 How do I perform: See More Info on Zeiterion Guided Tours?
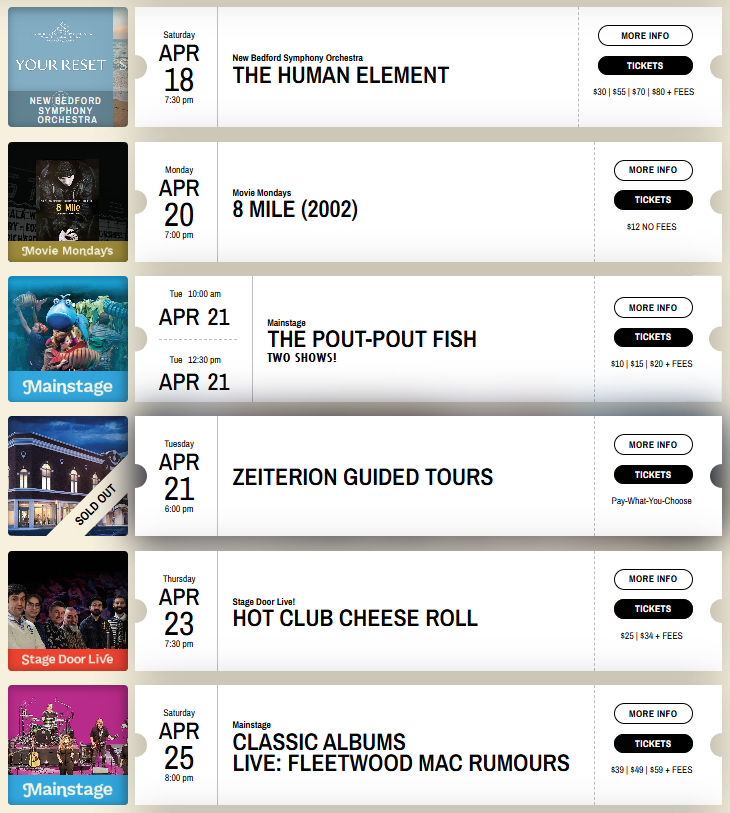(x=653, y=445)
